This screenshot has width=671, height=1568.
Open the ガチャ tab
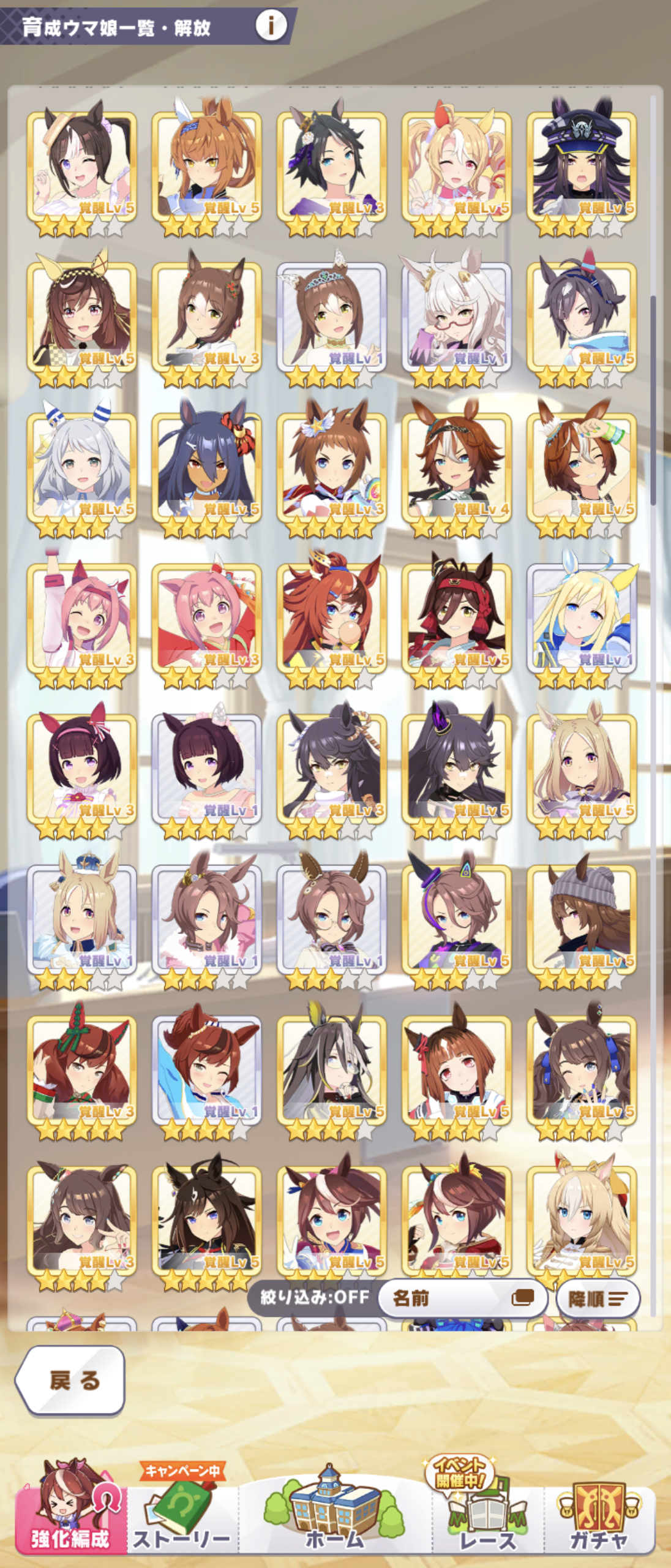point(599,1514)
